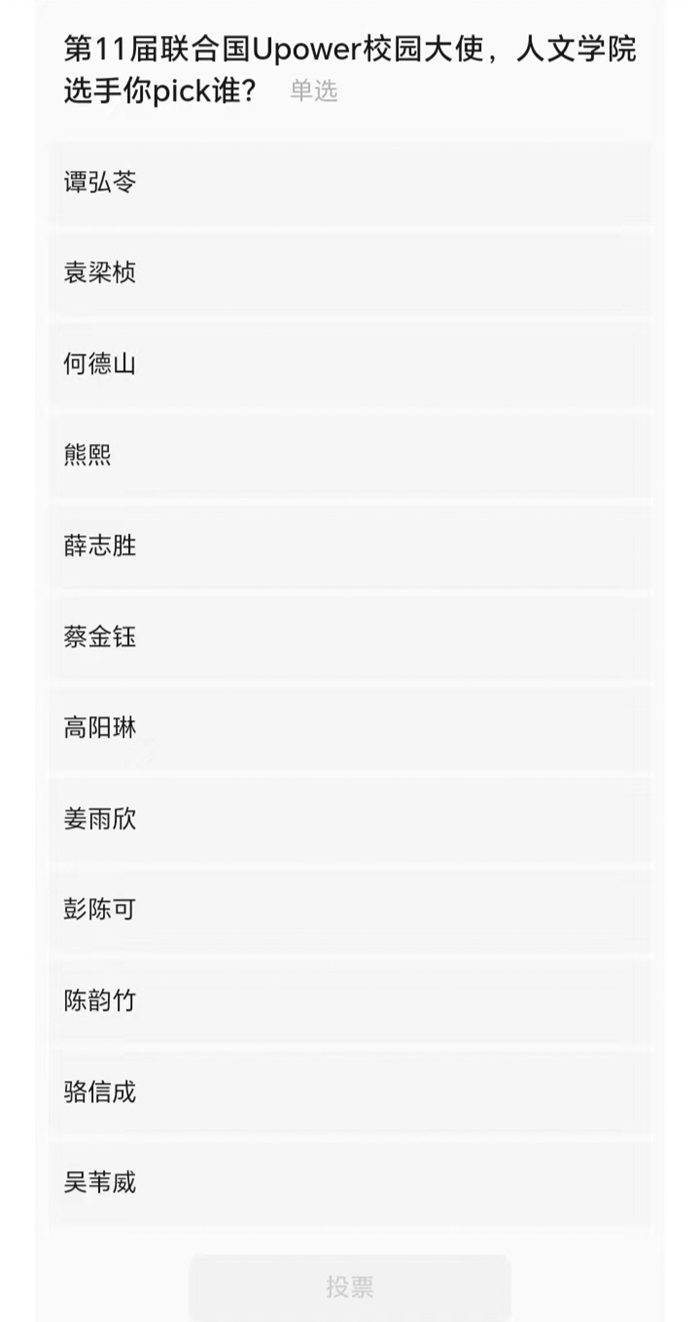Pick 何德山 as your vote
The image size is (700, 1322).
[x=350, y=364]
